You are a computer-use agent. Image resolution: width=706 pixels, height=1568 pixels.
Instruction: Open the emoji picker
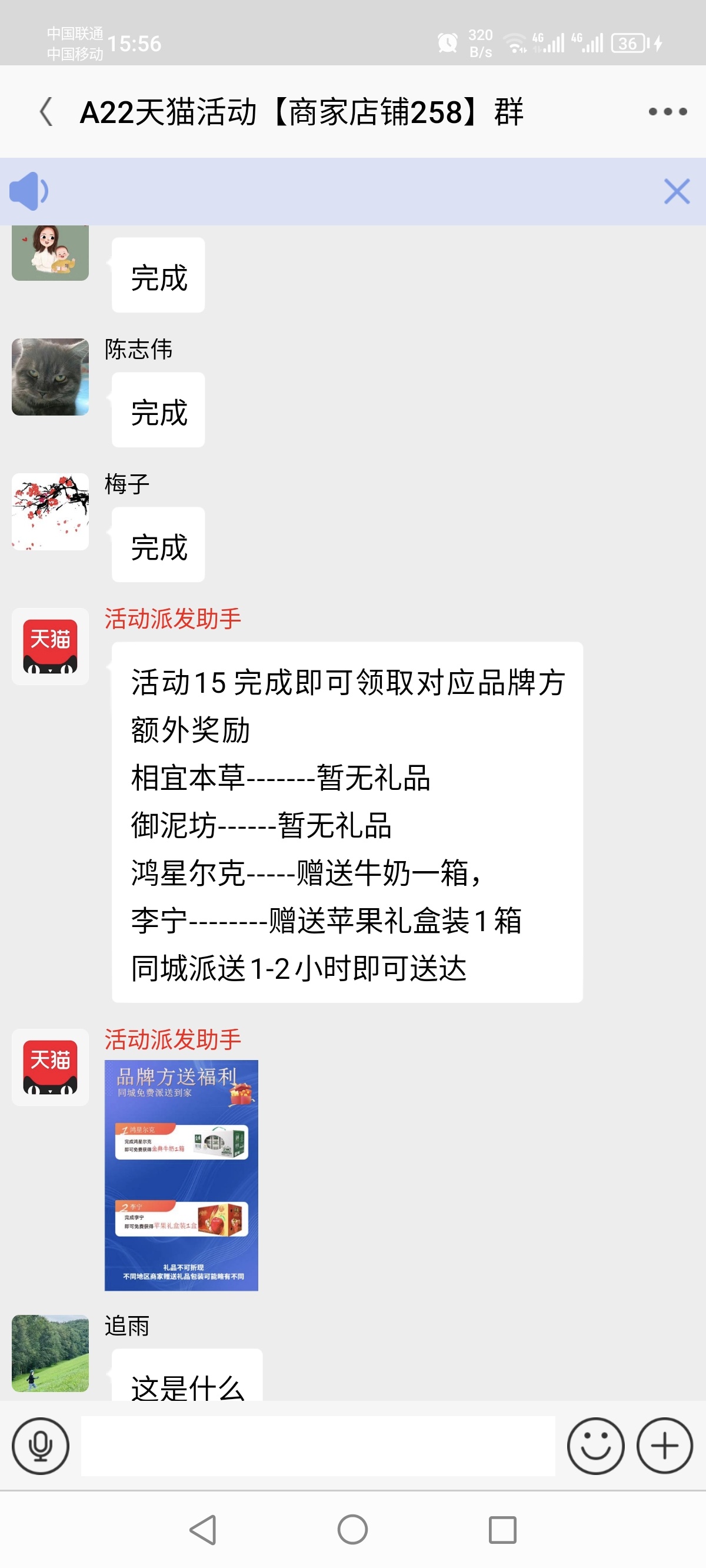(x=595, y=1446)
